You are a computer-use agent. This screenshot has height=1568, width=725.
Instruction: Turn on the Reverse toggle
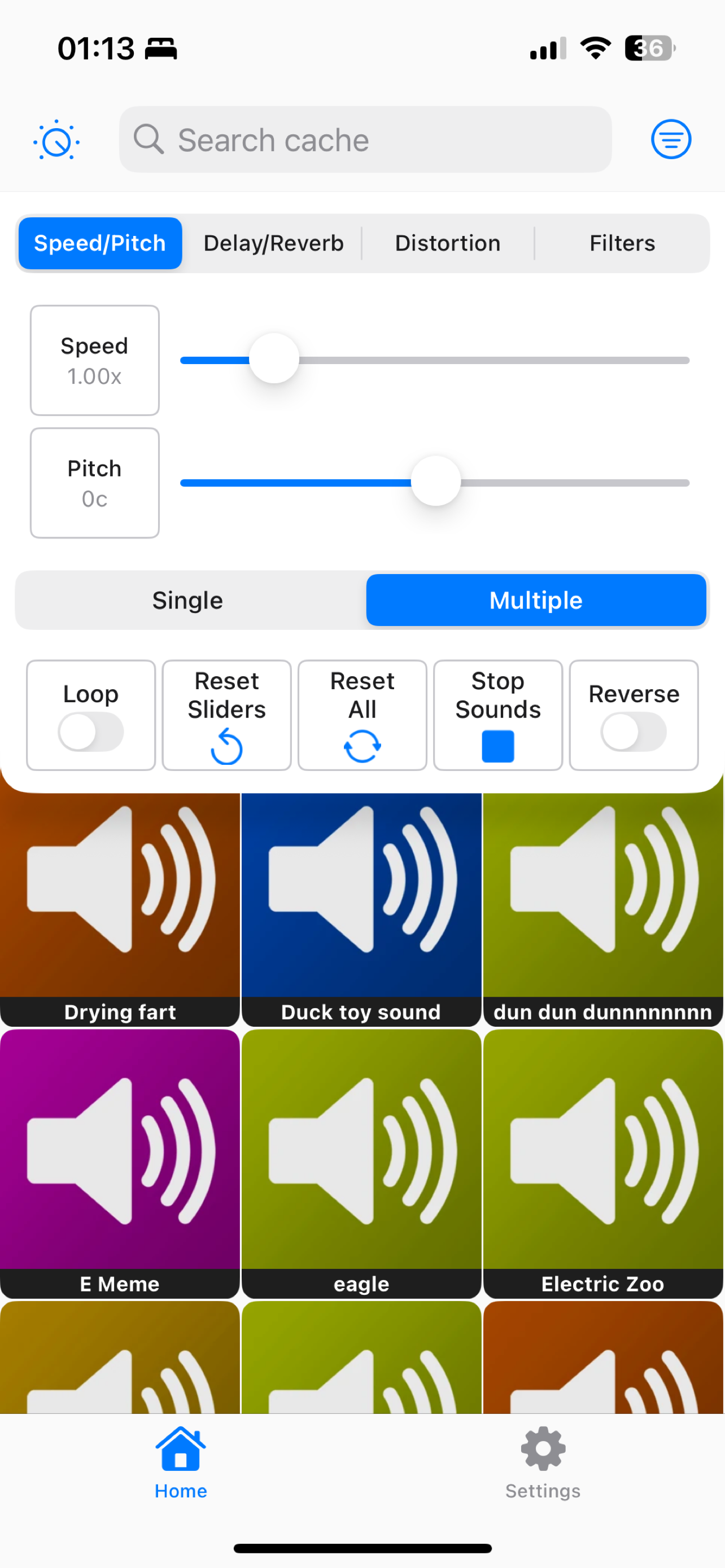(x=634, y=733)
